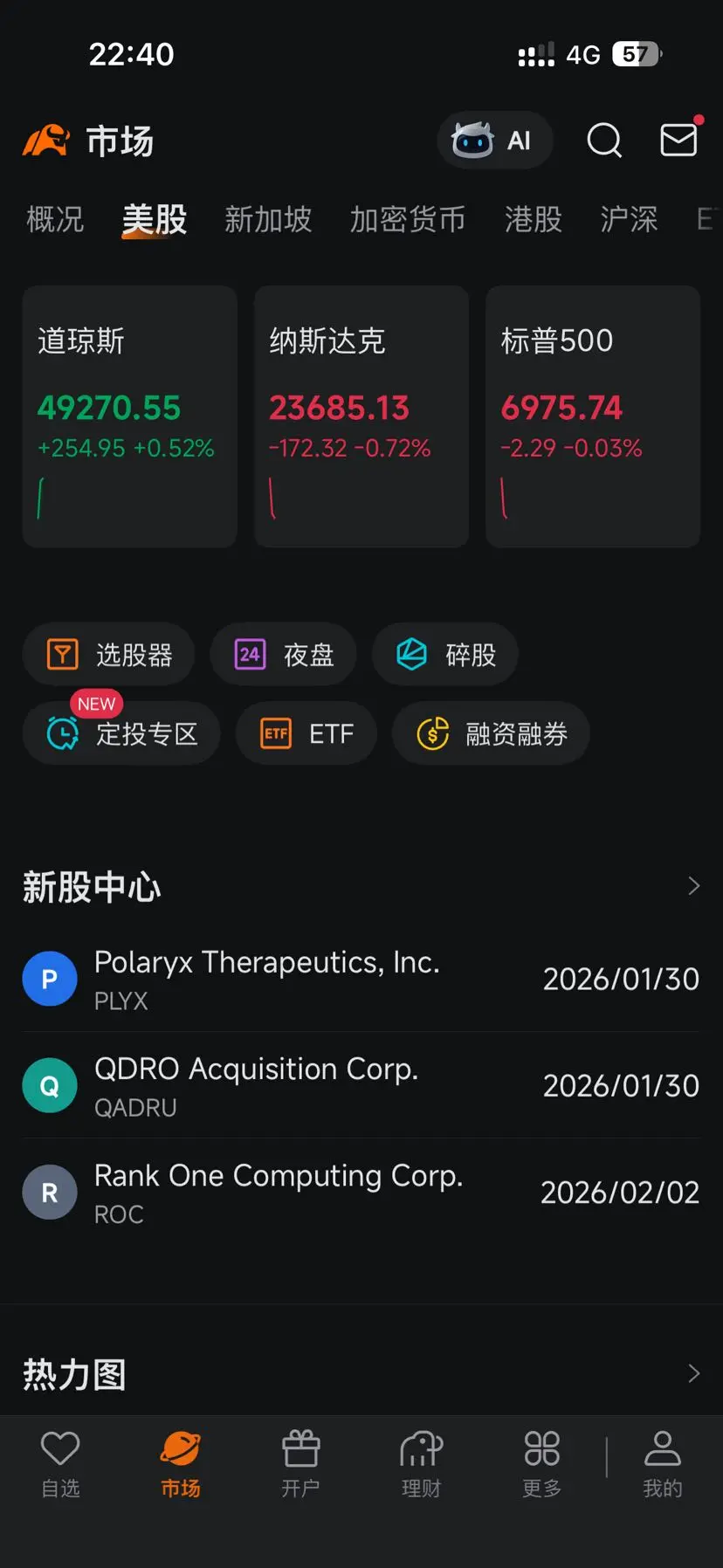
Task: Open the 纳斯达克 index card
Action: click(361, 416)
